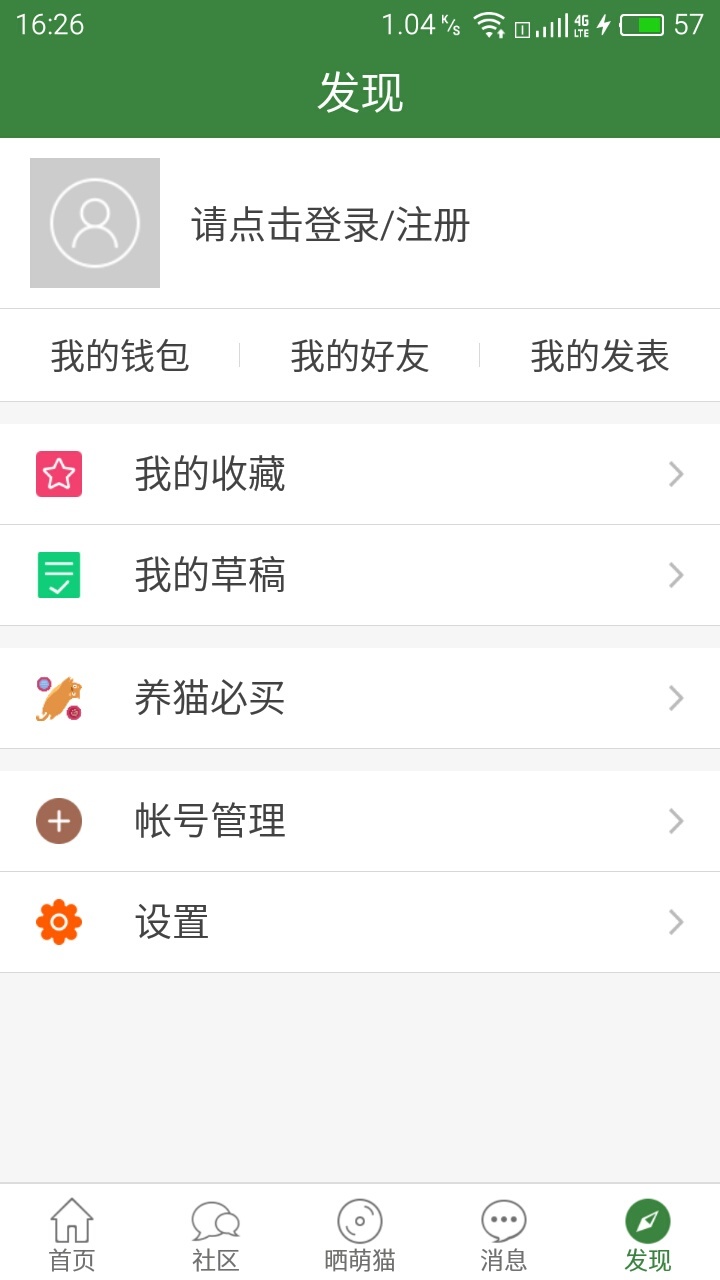Expand 我的收藏 via its right chevron
This screenshot has height=1280, width=720.
tap(676, 473)
